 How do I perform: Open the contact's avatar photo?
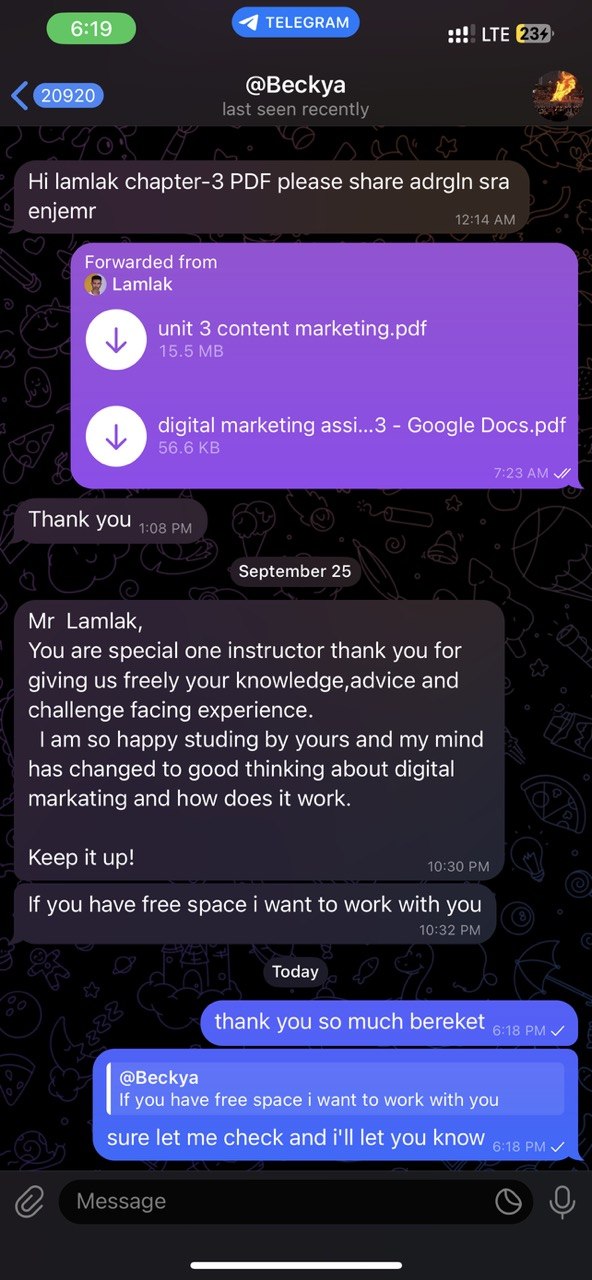click(556, 95)
